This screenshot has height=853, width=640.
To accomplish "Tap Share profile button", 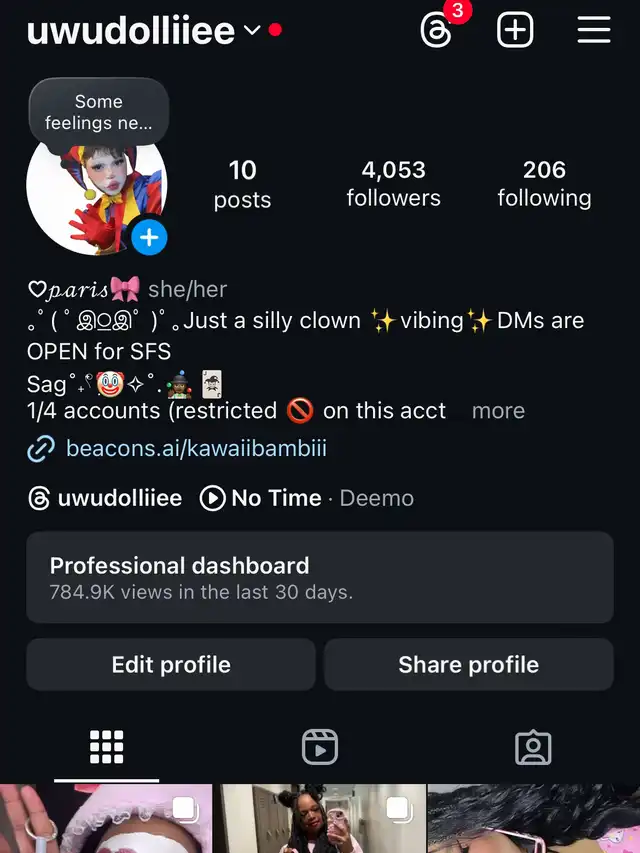I will click(468, 665).
